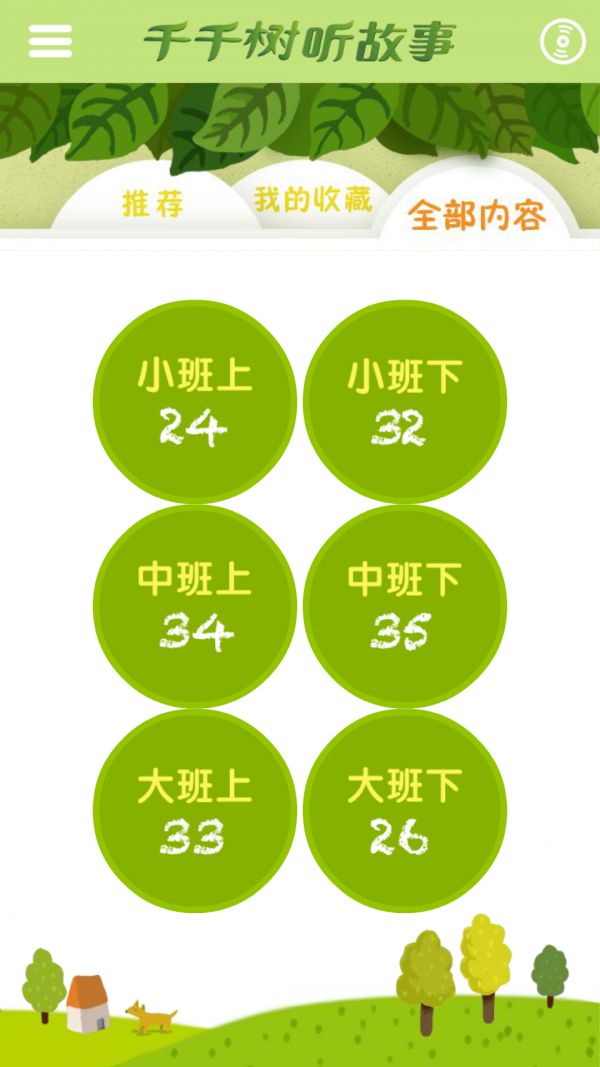Select the 全部内容 tab

coord(477,215)
